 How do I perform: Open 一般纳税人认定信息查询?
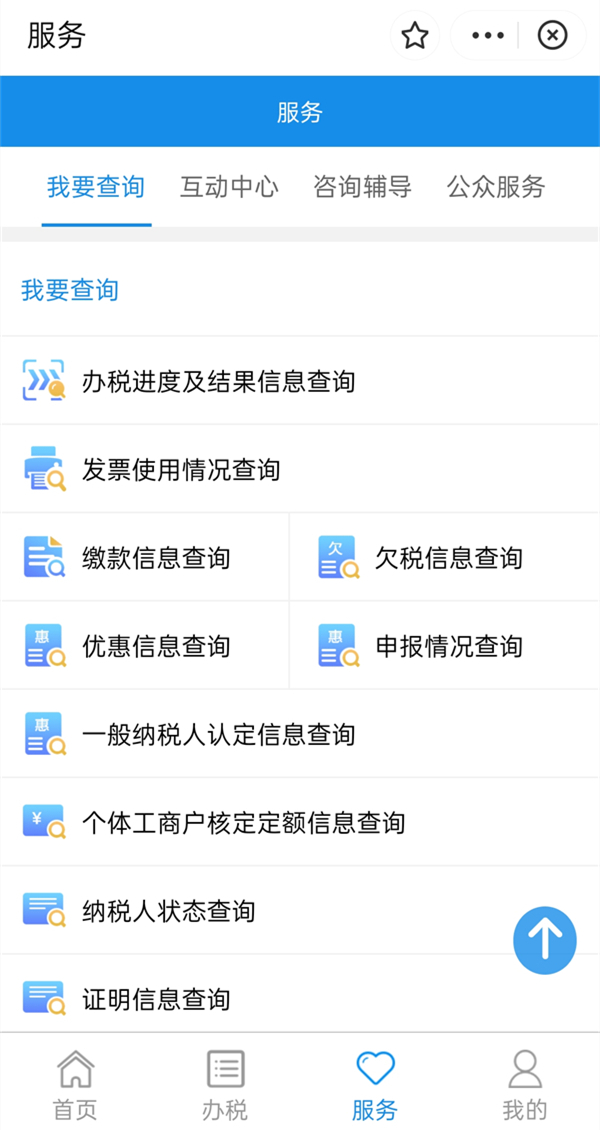tap(218, 735)
